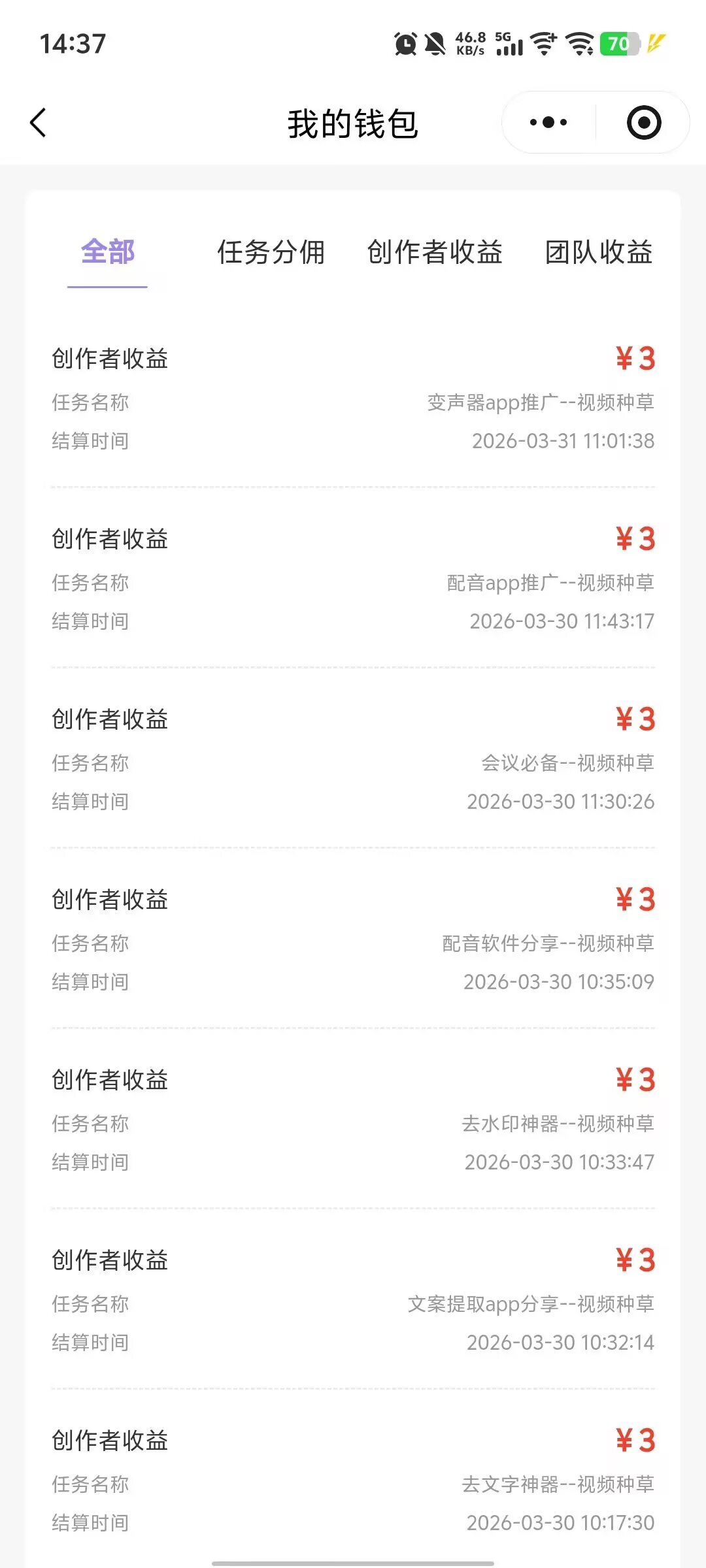Open the 配音app推广 earnings record

[353, 580]
